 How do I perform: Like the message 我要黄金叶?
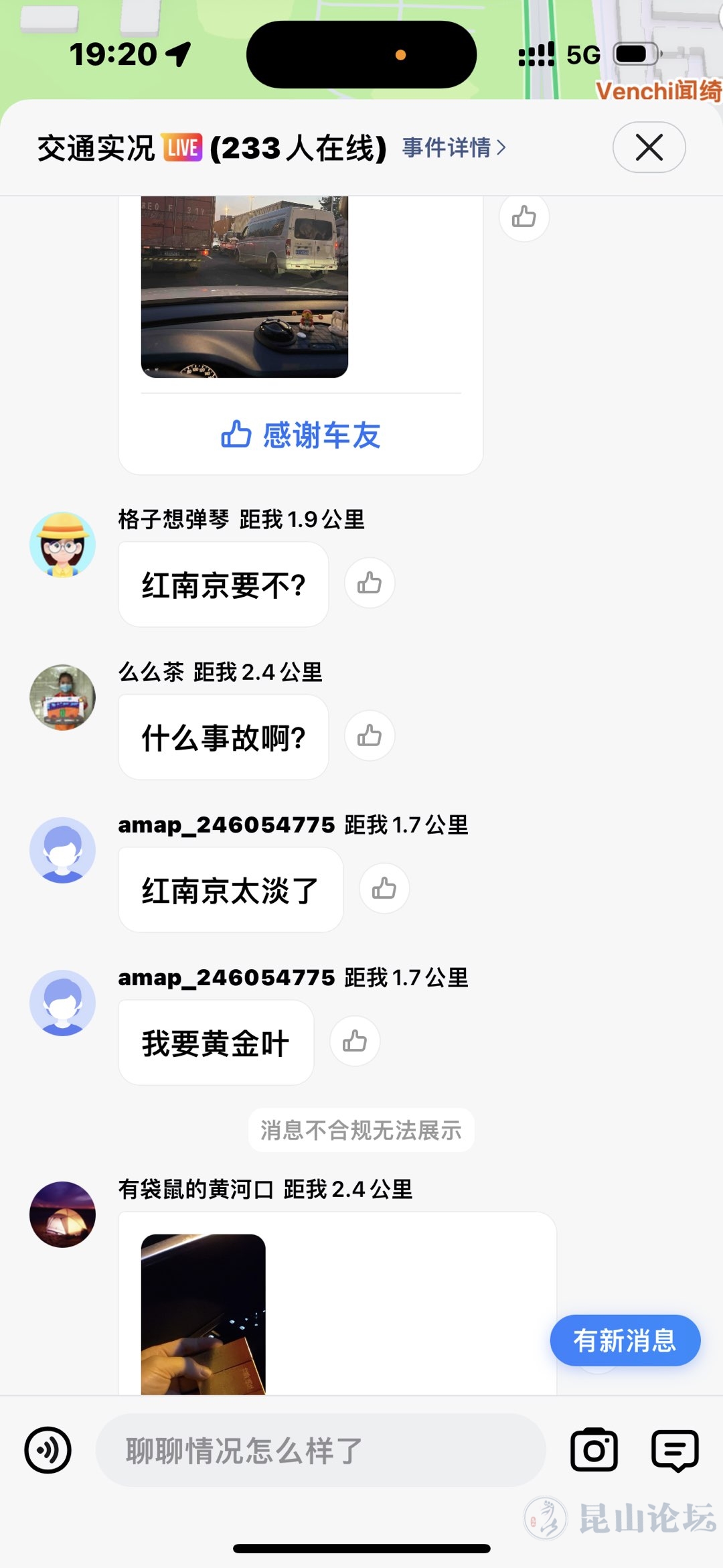(x=355, y=1042)
